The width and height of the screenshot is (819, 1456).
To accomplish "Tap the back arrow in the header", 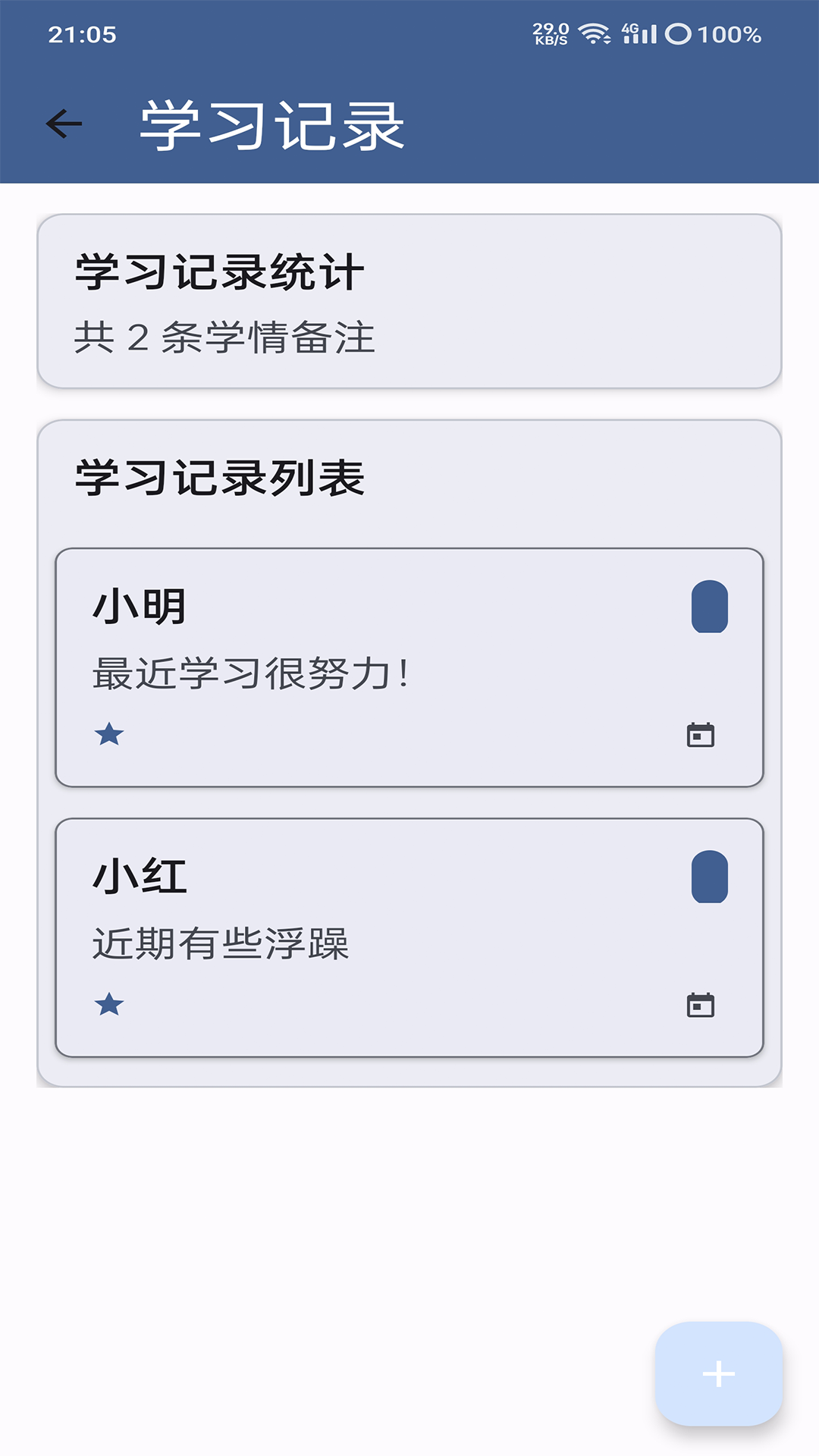I will 64,121.
